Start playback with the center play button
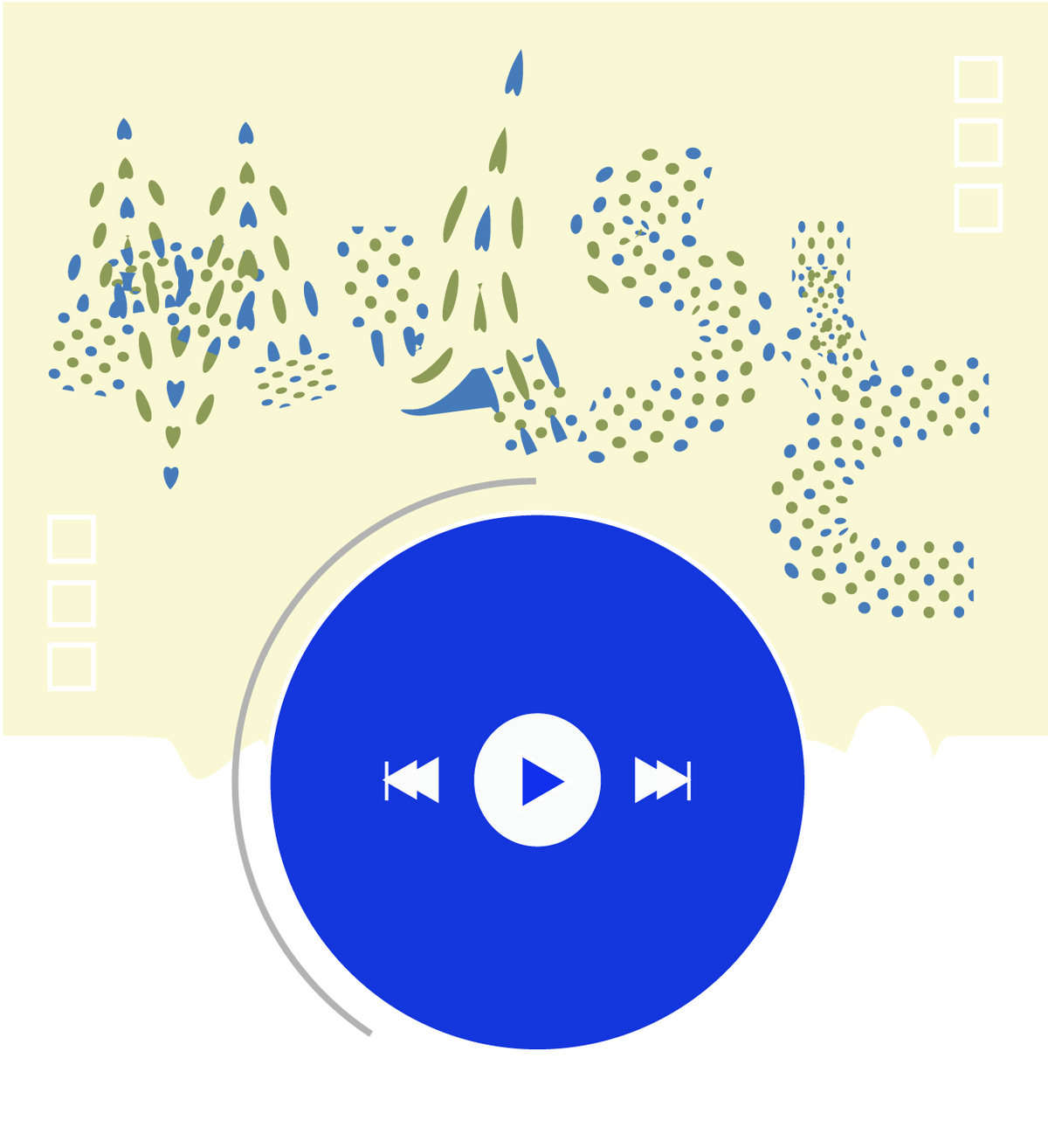Image resolution: width=1048 pixels, height=1148 pixels. 537,780
